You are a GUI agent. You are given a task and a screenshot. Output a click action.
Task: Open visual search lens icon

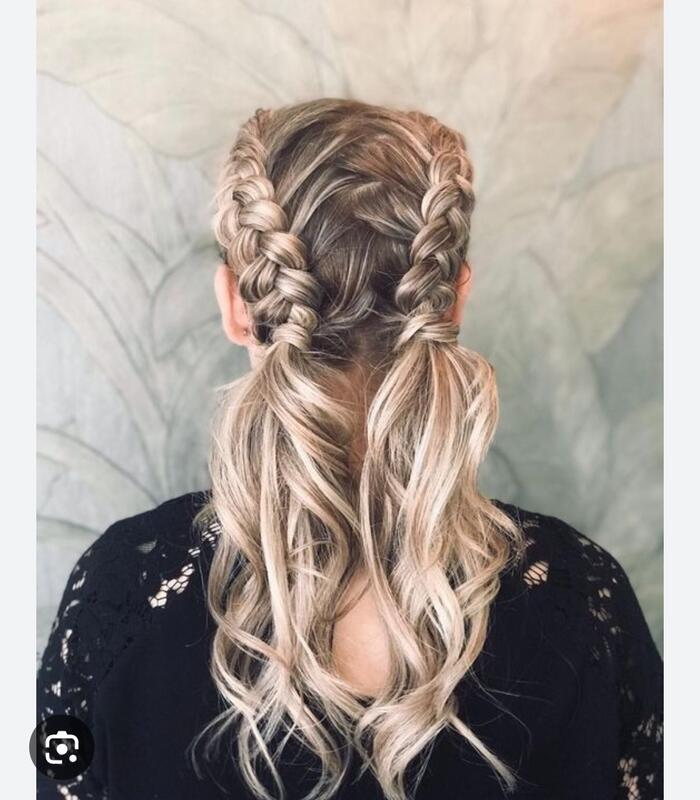point(61,747)
